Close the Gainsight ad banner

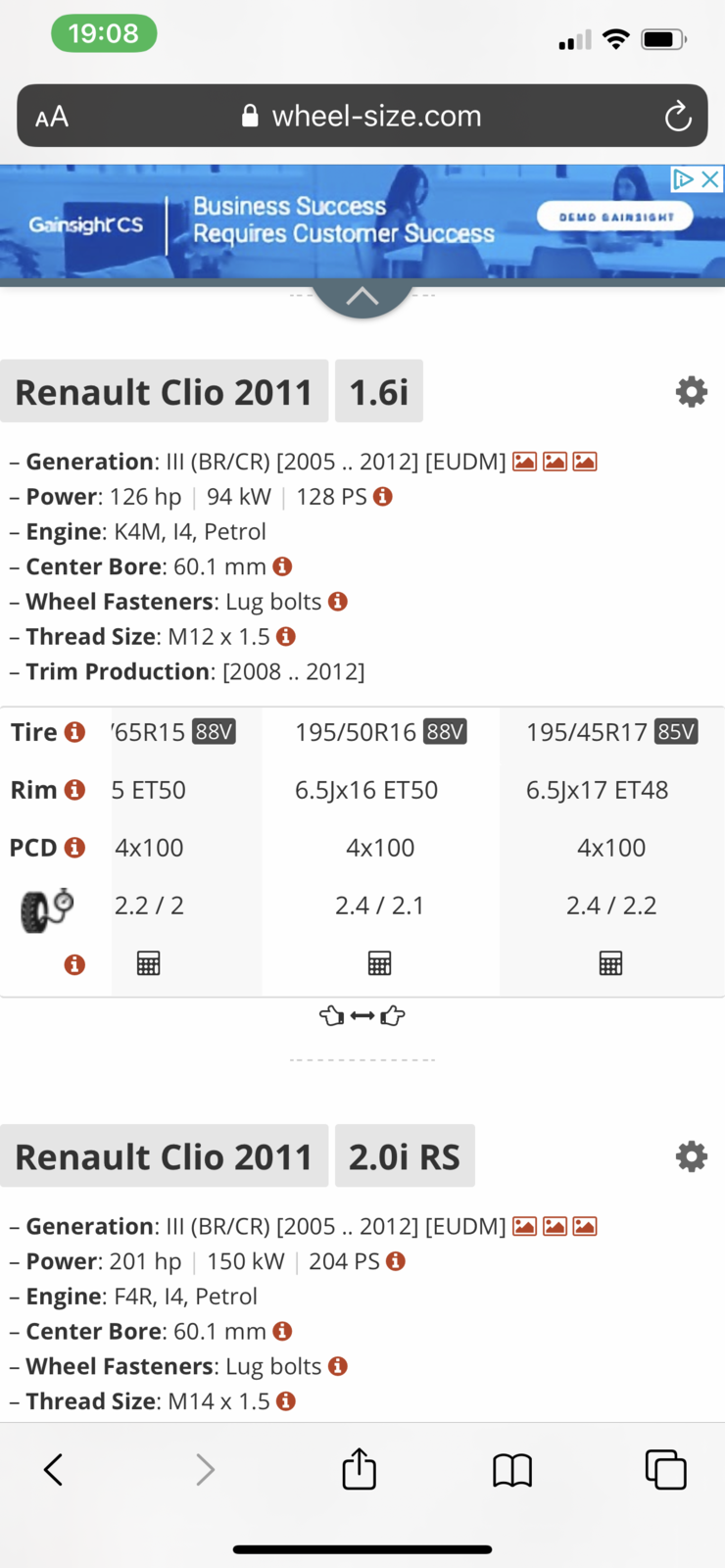point(711,178)
